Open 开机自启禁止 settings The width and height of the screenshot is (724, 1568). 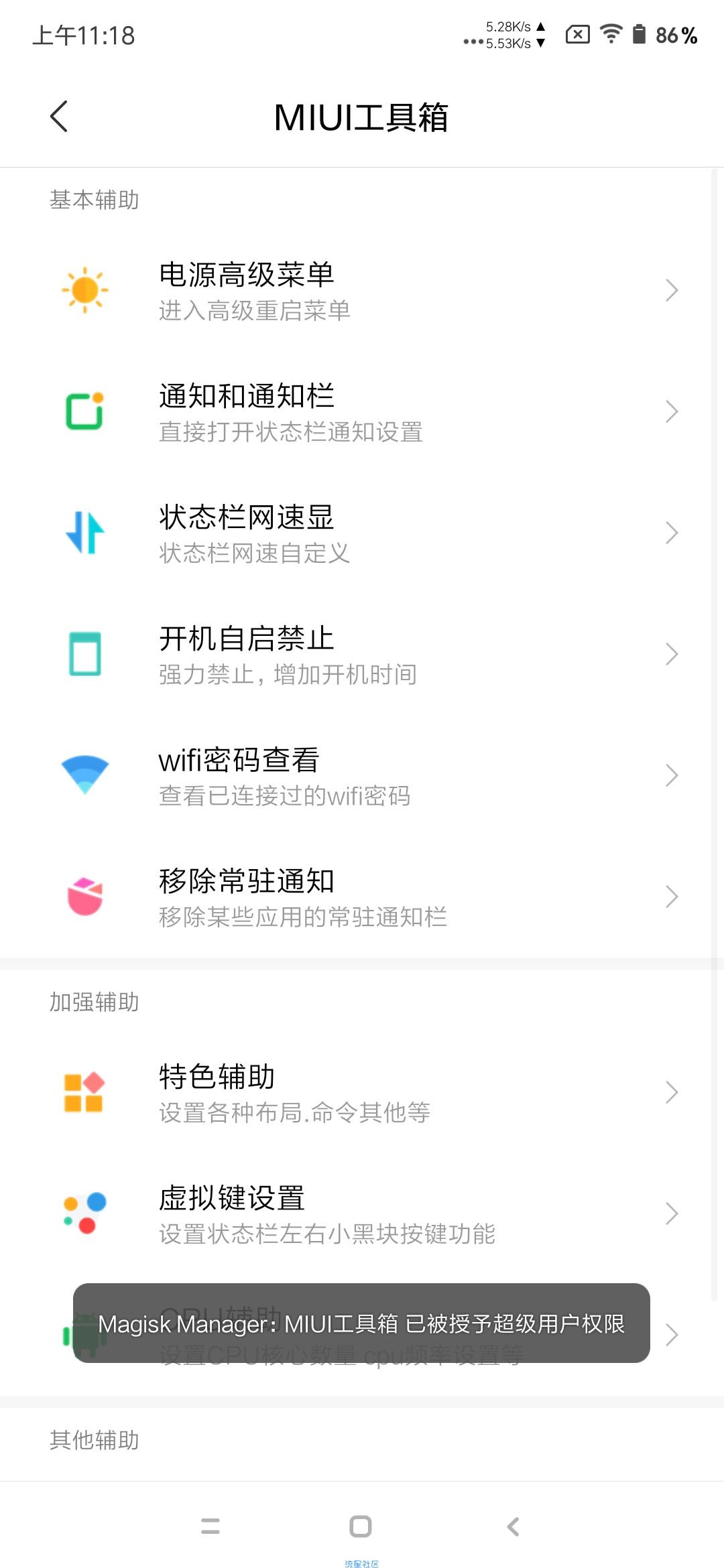click(x=362, y=655)
